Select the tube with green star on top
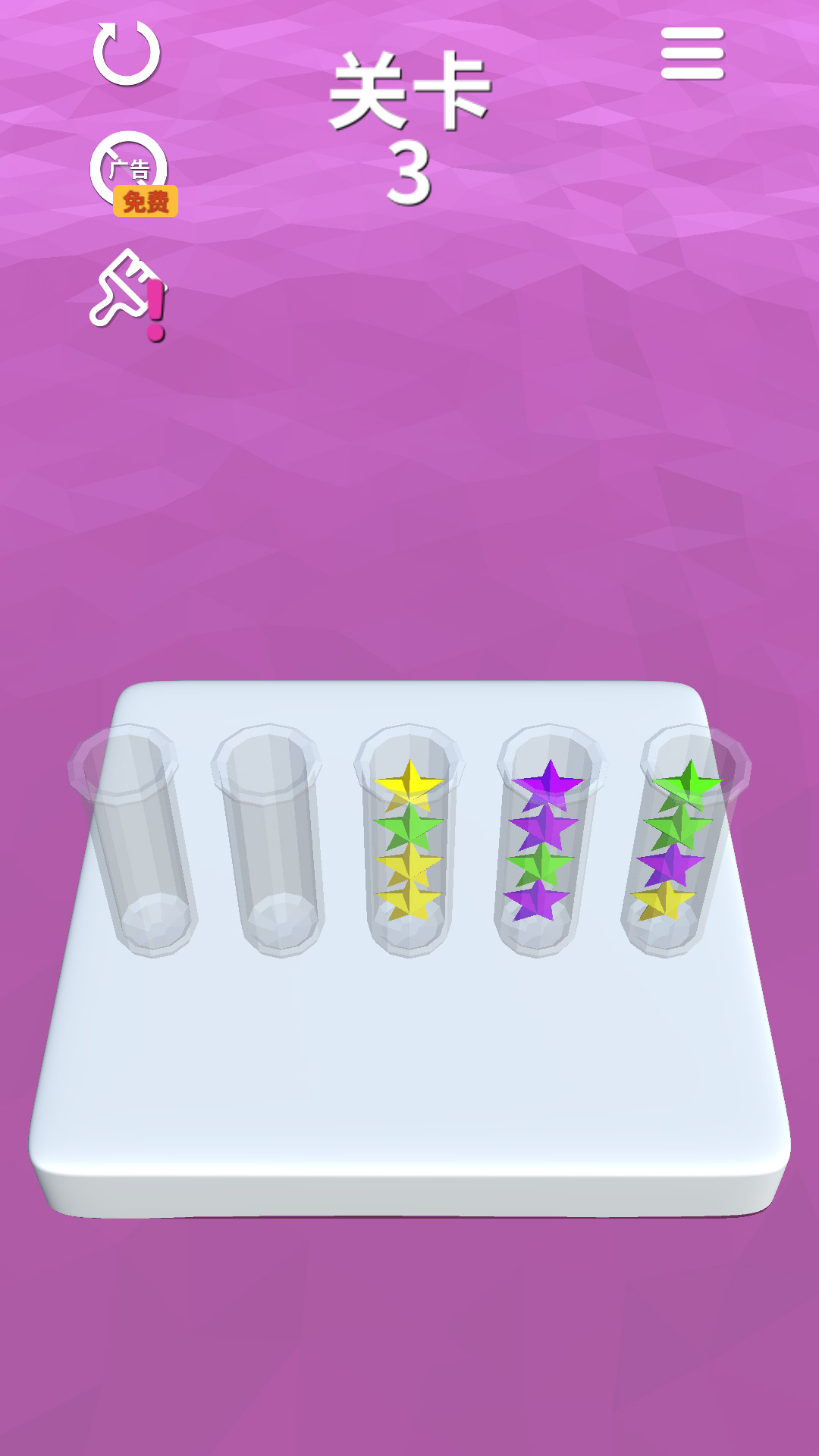 coord(679,838)
